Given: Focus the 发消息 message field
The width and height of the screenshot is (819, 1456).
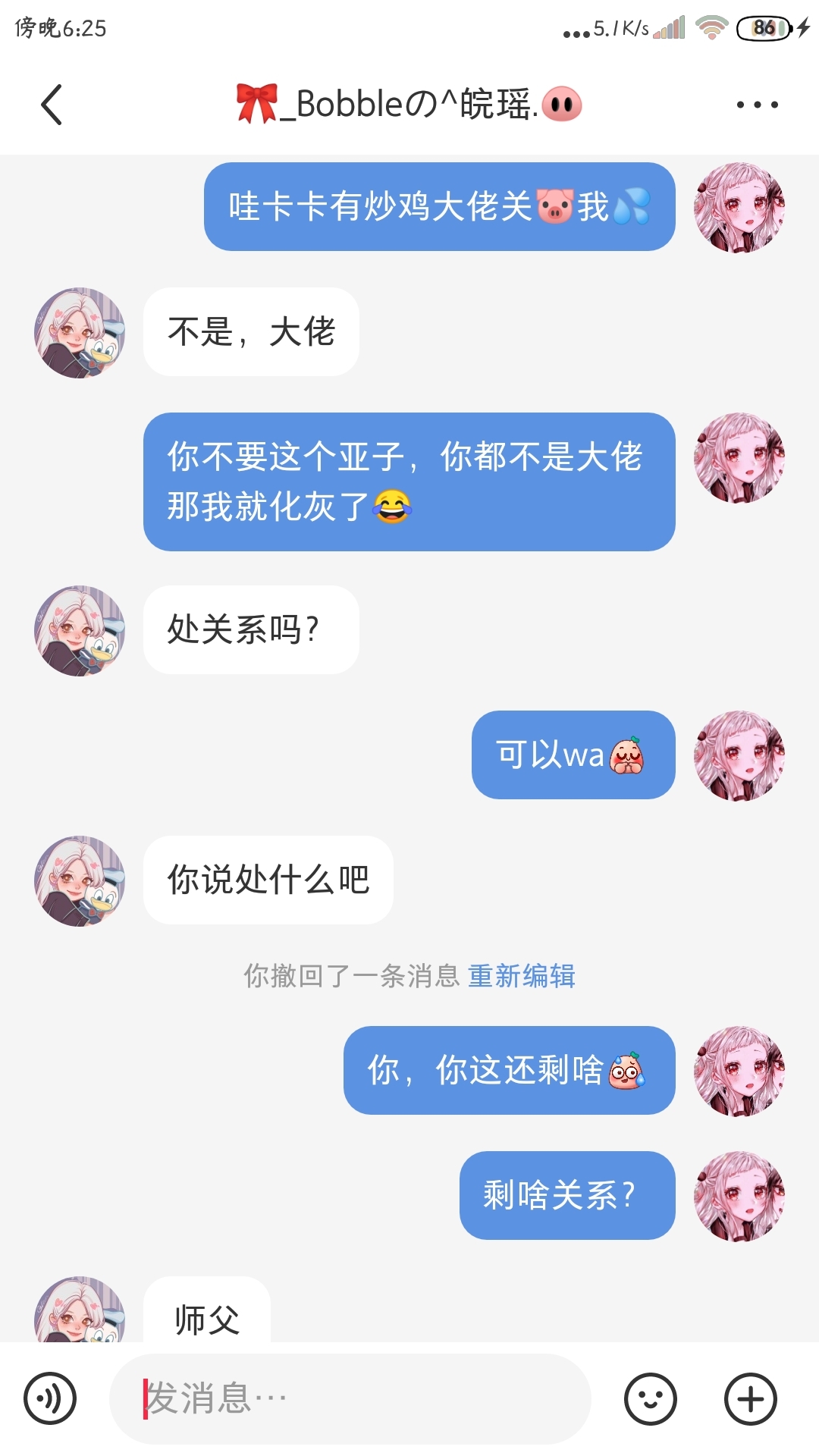Looking at the screenshot, I should coord(349,1398).
